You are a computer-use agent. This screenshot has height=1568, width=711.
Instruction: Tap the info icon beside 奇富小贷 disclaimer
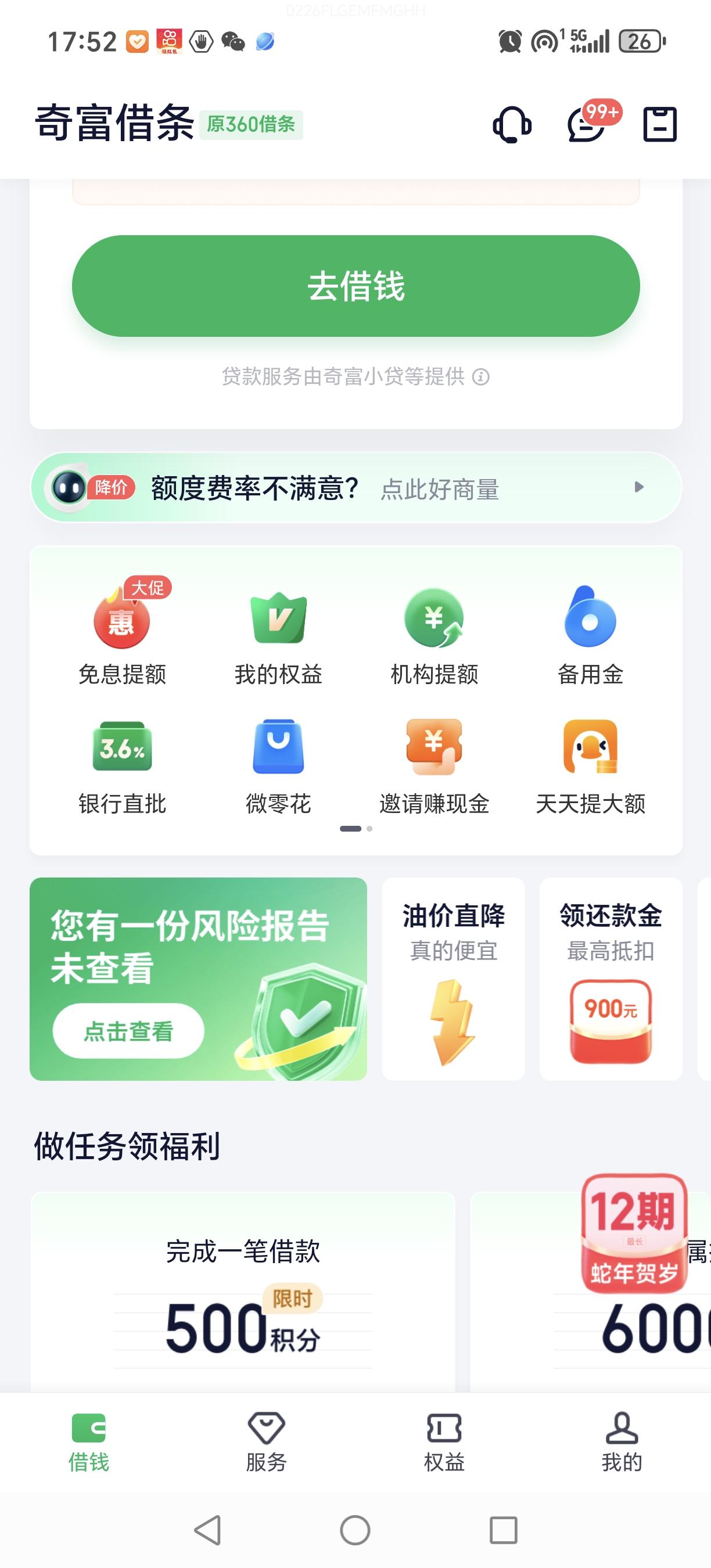[483, 378]
